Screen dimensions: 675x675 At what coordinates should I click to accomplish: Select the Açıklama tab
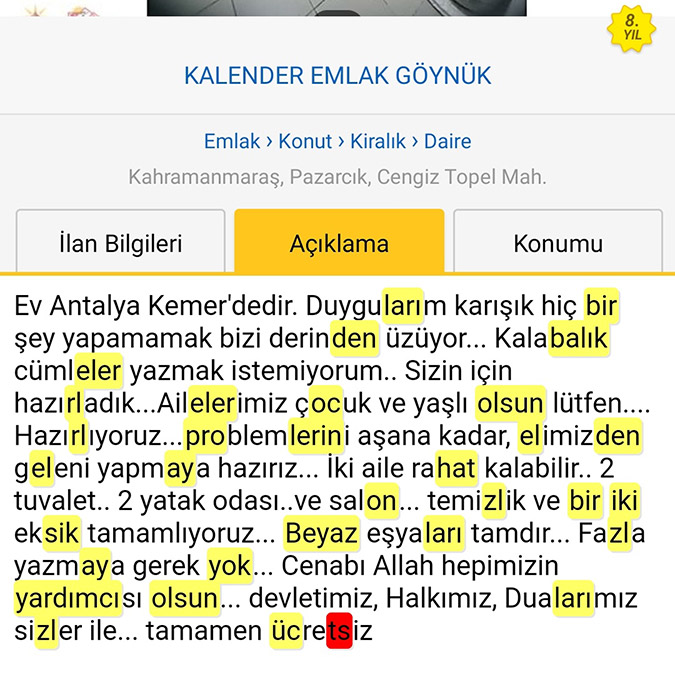click(x=339, y=243)
